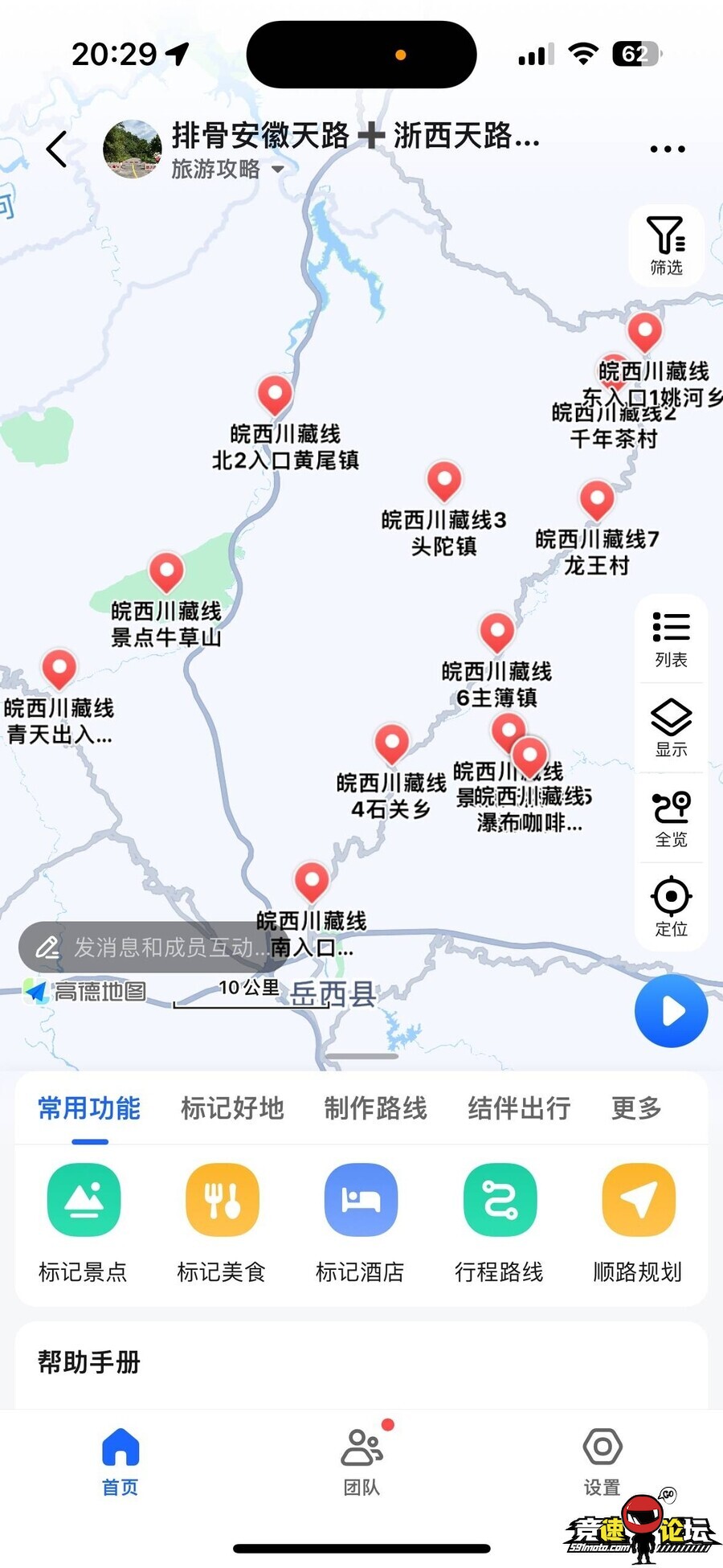Go back using the arrow icon
The width and height of the screenshot is (723, 1568).
[x=56, y=149]
